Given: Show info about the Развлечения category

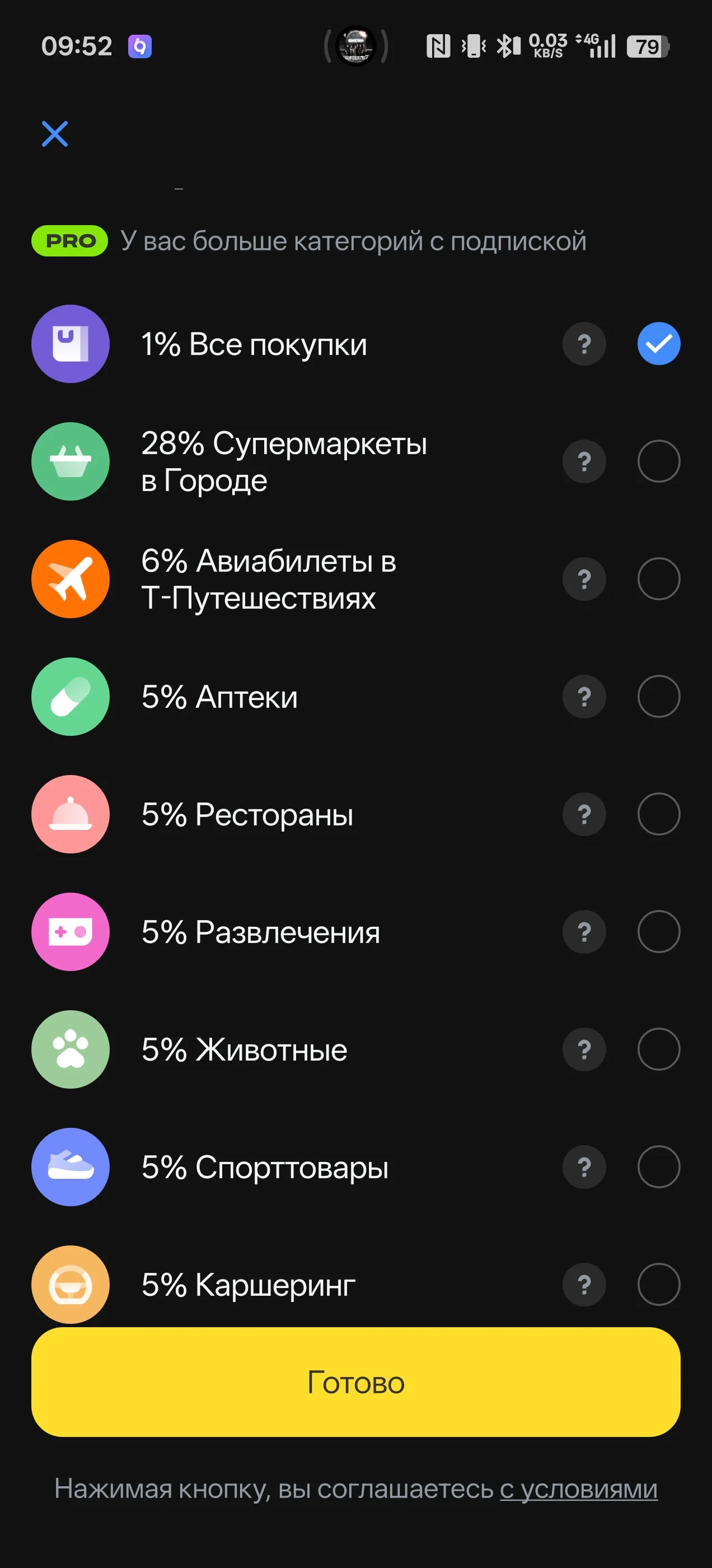Looking at the screenshot, I should pyautogui.click(x=584, y=931).
